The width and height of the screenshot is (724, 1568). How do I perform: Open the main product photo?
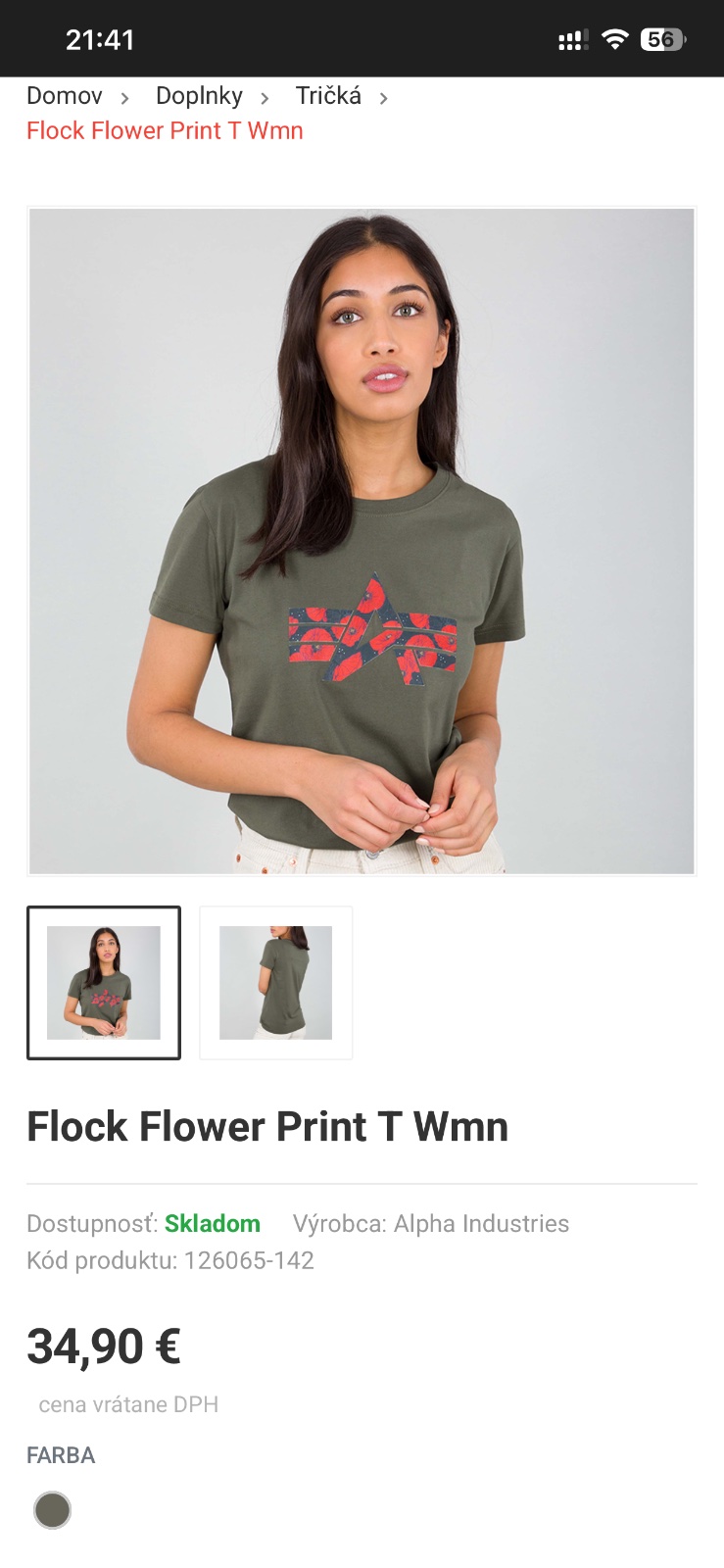tap(362, 540)
